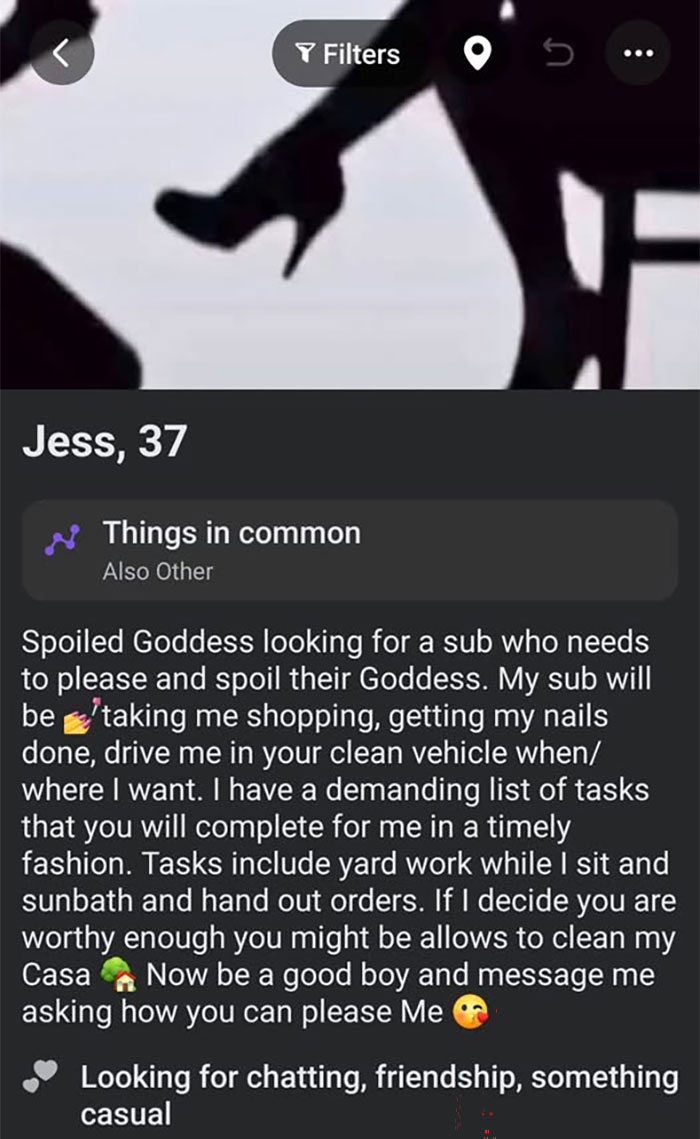Open the three-dot overflow menu

point(637,53)
